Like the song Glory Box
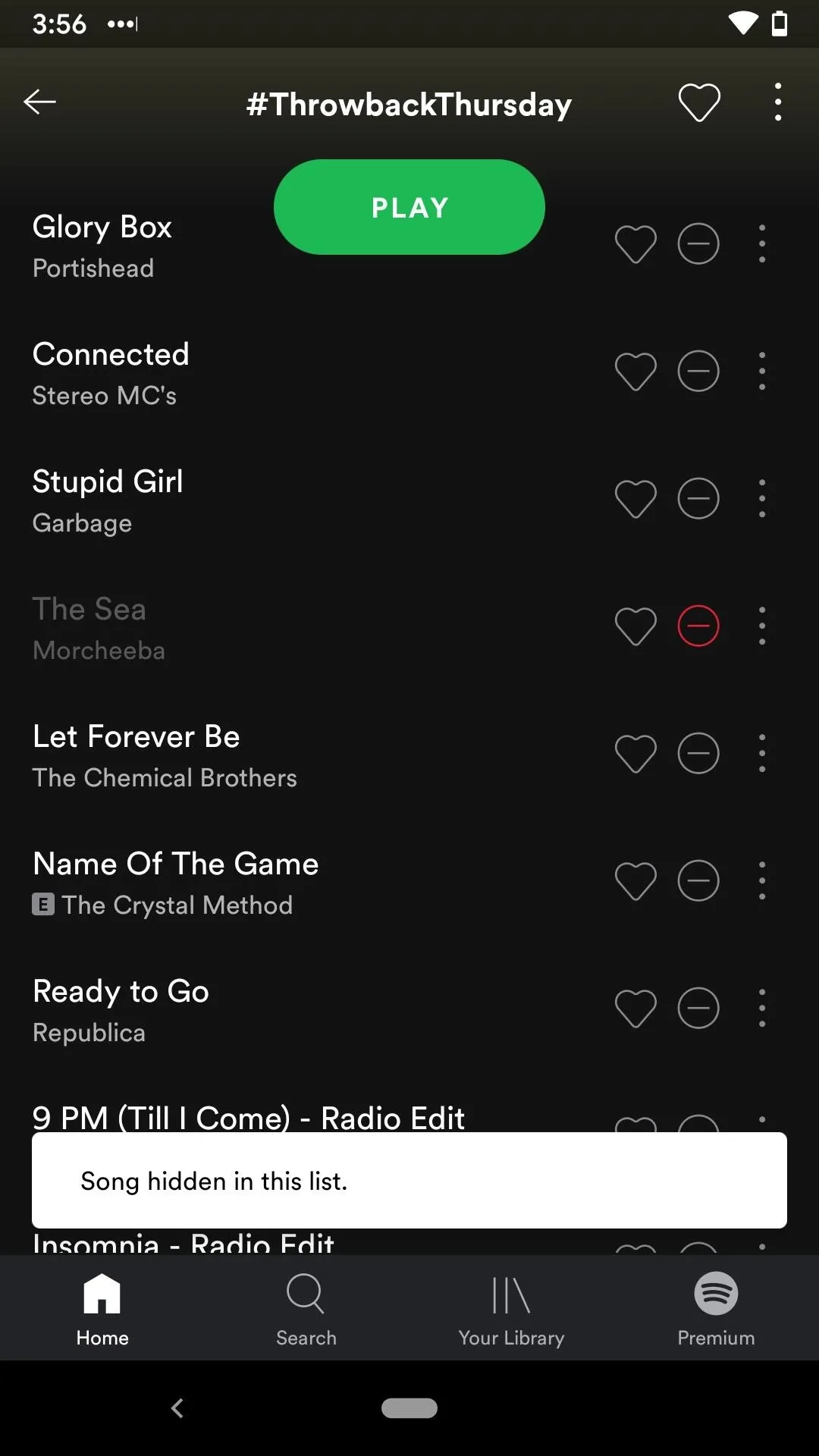This screenshot has width=819, height=1456. [x=635, y=244]
